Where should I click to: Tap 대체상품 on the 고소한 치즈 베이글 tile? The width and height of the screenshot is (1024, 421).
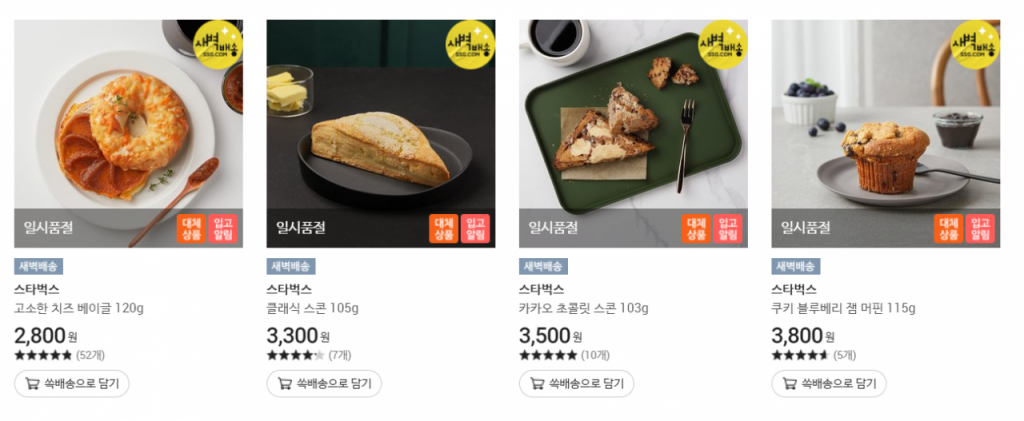click(x=191, y=229)
